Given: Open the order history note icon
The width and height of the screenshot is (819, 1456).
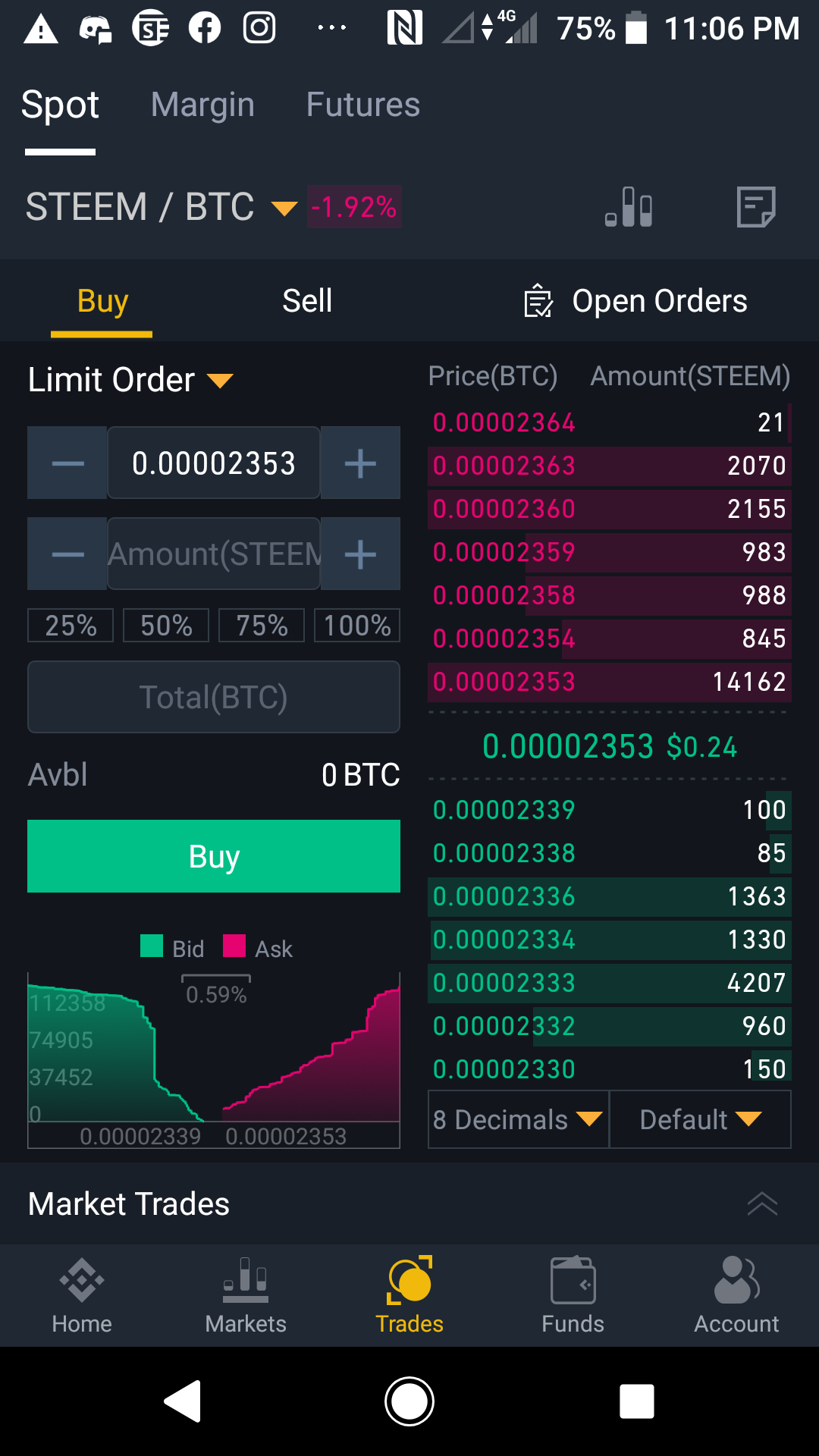Looking at the screenshot, I should (x=756, y=207).
